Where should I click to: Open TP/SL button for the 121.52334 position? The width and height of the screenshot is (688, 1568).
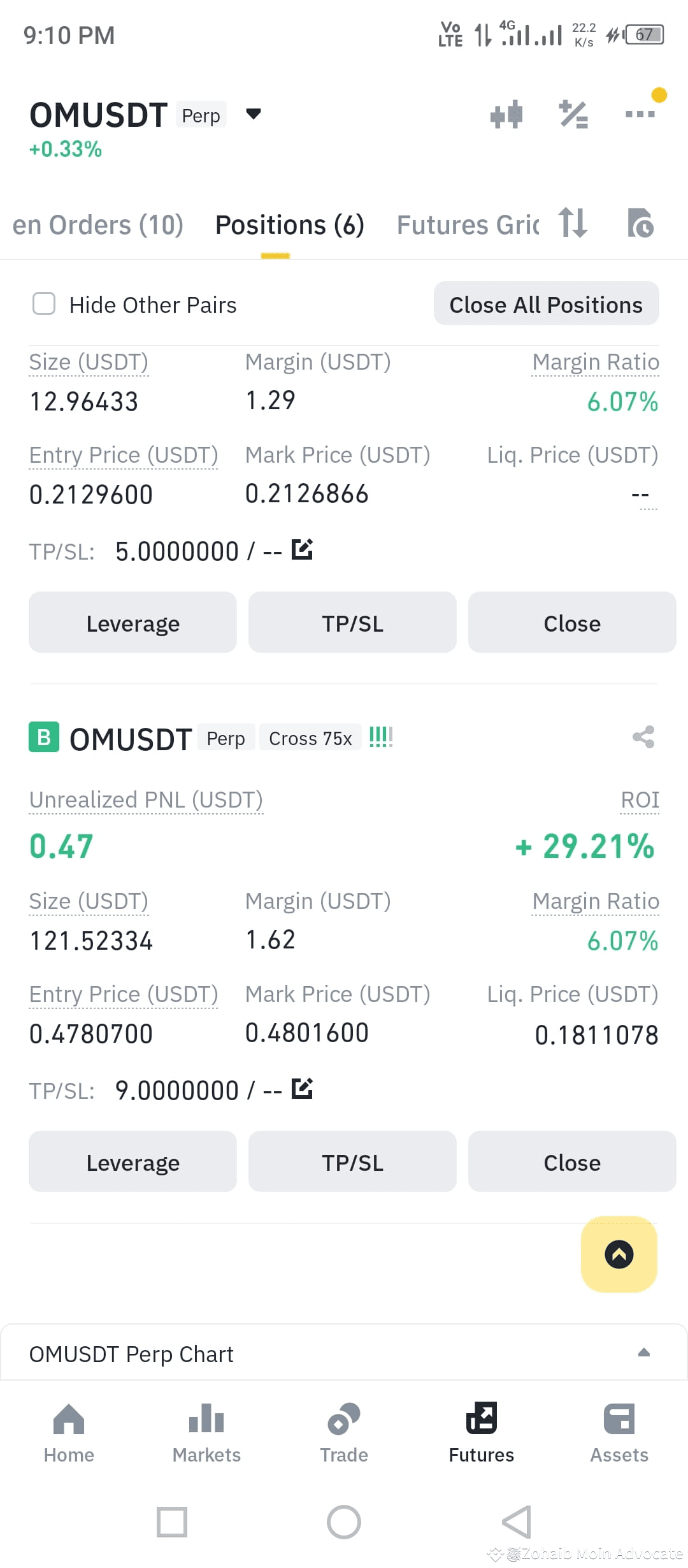352,1162
